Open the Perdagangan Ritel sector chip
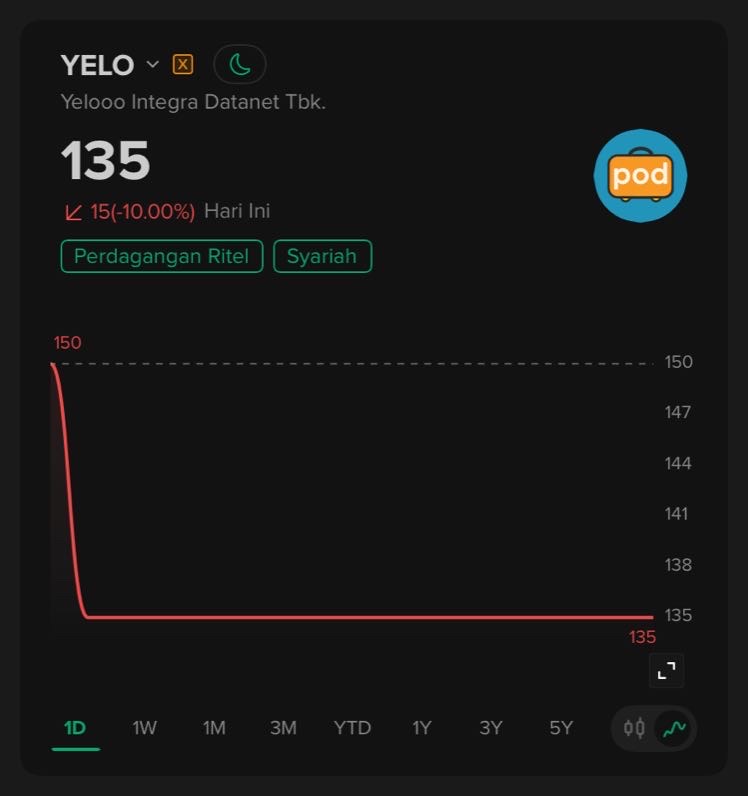The height and width of the screenshot is (796, 748). pos(162,256)
